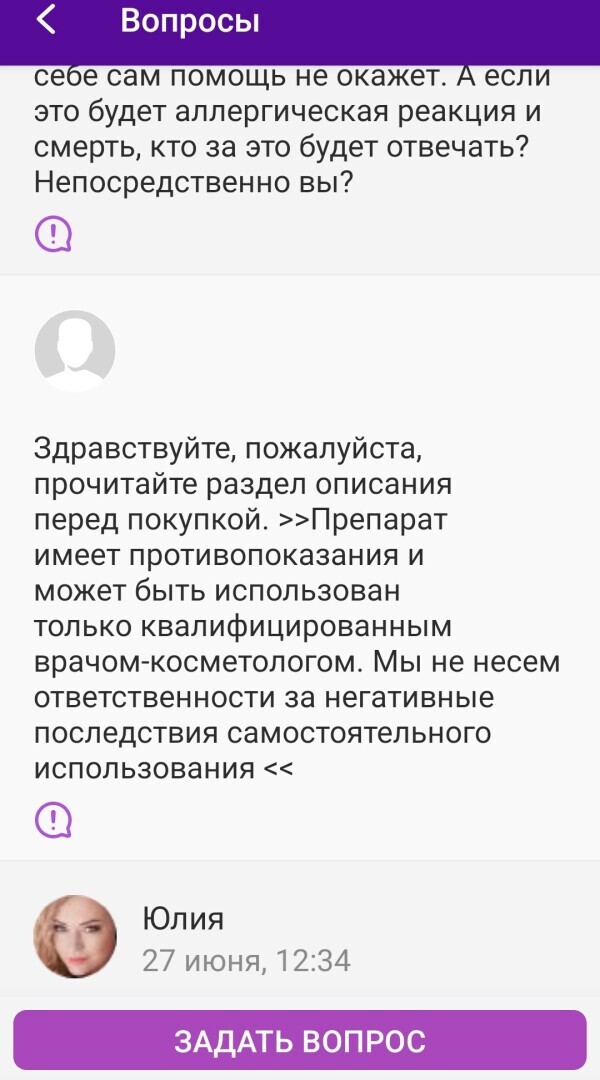Report the question about allergic reaction
The width and height of the screenshot is (600, 1080).
(x=53, y=234)
